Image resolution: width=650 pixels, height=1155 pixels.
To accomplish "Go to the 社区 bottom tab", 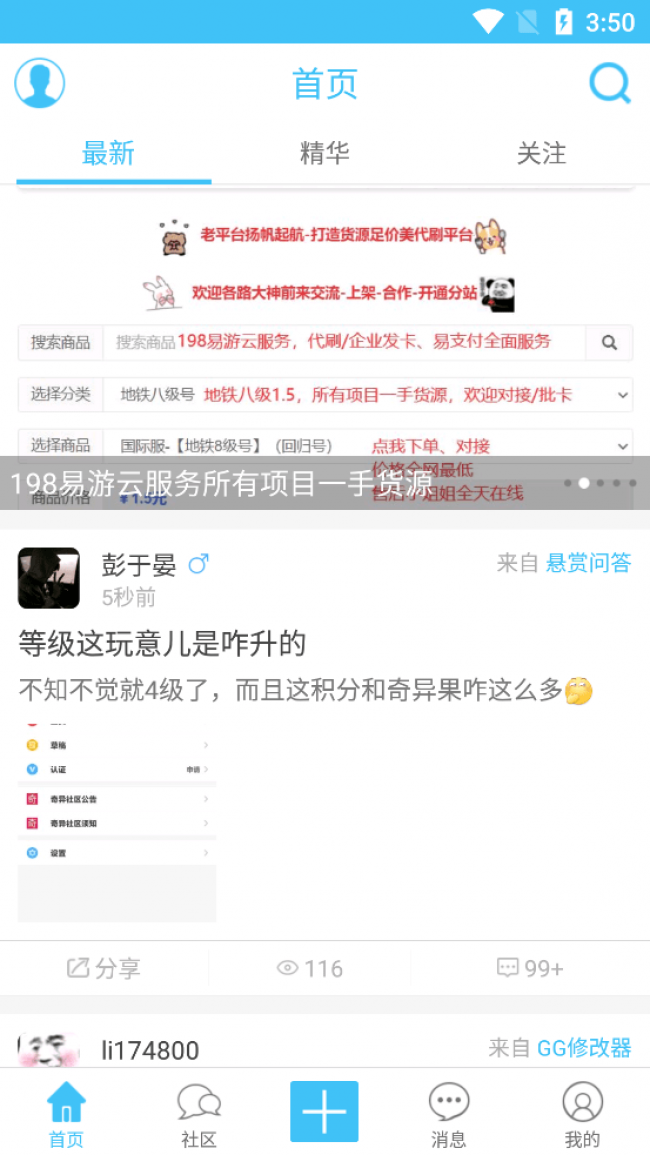I will pos(199,1115).
